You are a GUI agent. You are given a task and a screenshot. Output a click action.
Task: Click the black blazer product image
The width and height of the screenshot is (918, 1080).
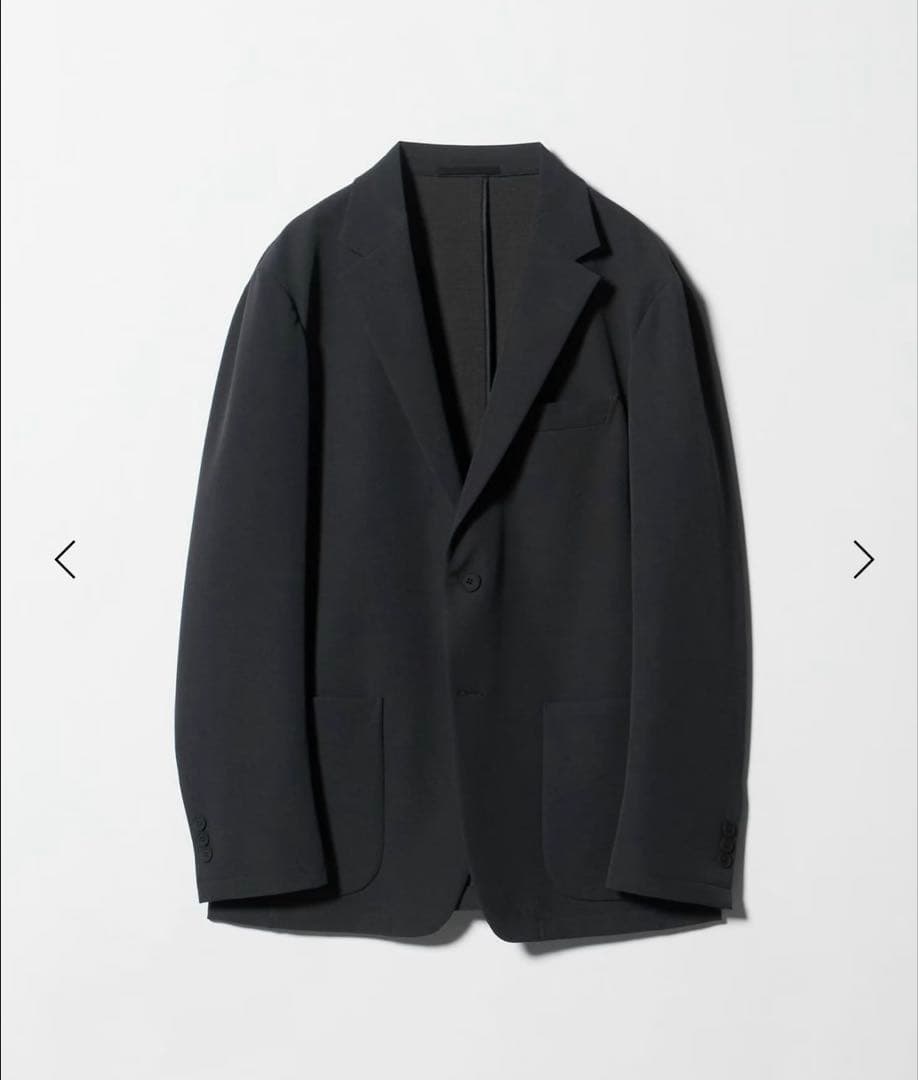[460, 540]
